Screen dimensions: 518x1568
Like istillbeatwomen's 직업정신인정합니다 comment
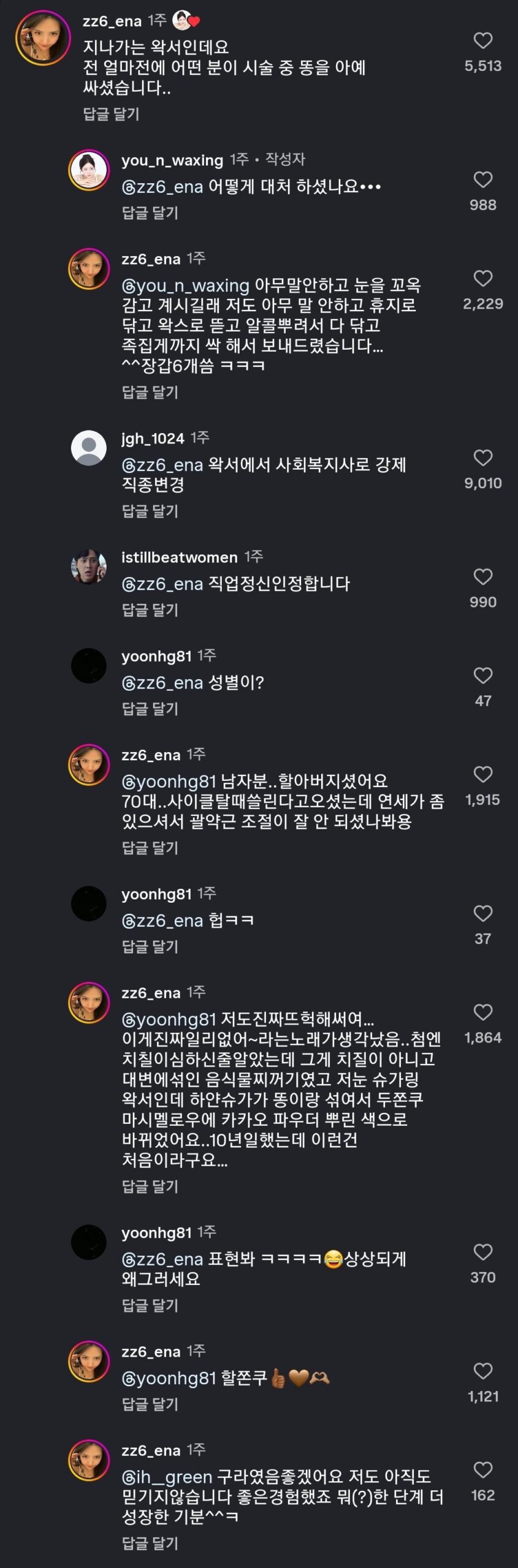[483, 577]
